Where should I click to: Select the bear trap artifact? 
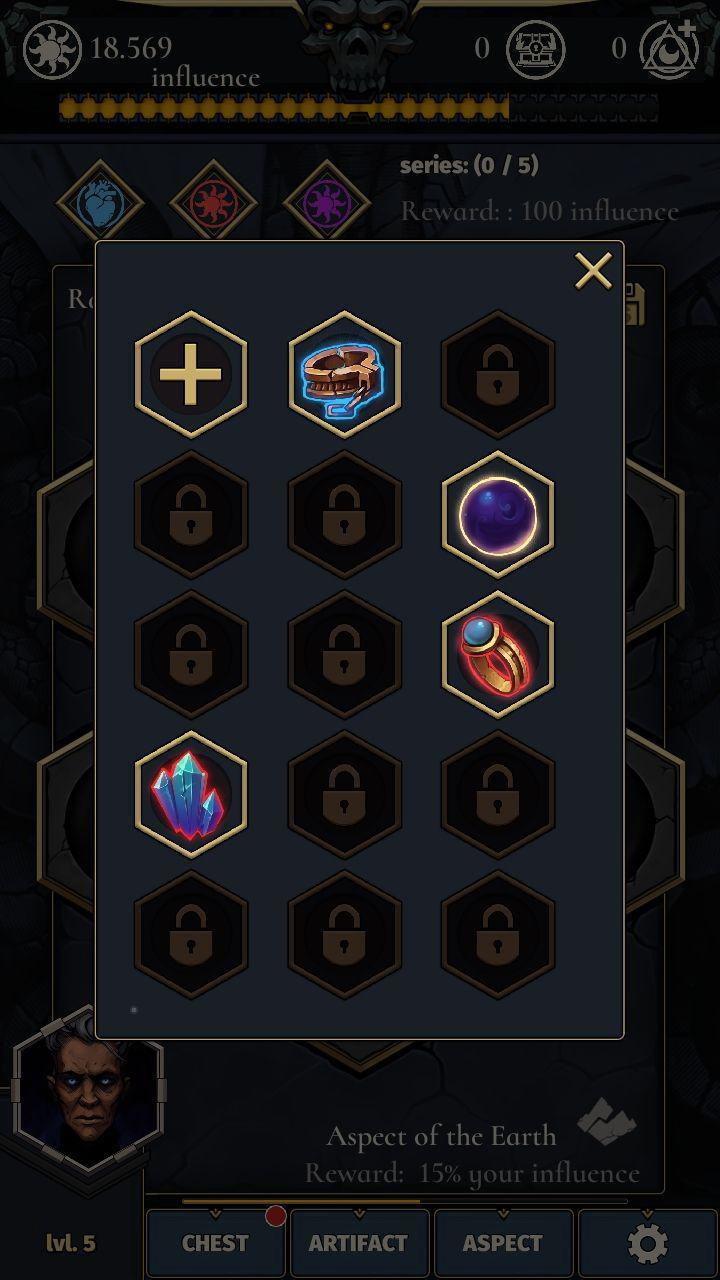(x=345, y=374)
